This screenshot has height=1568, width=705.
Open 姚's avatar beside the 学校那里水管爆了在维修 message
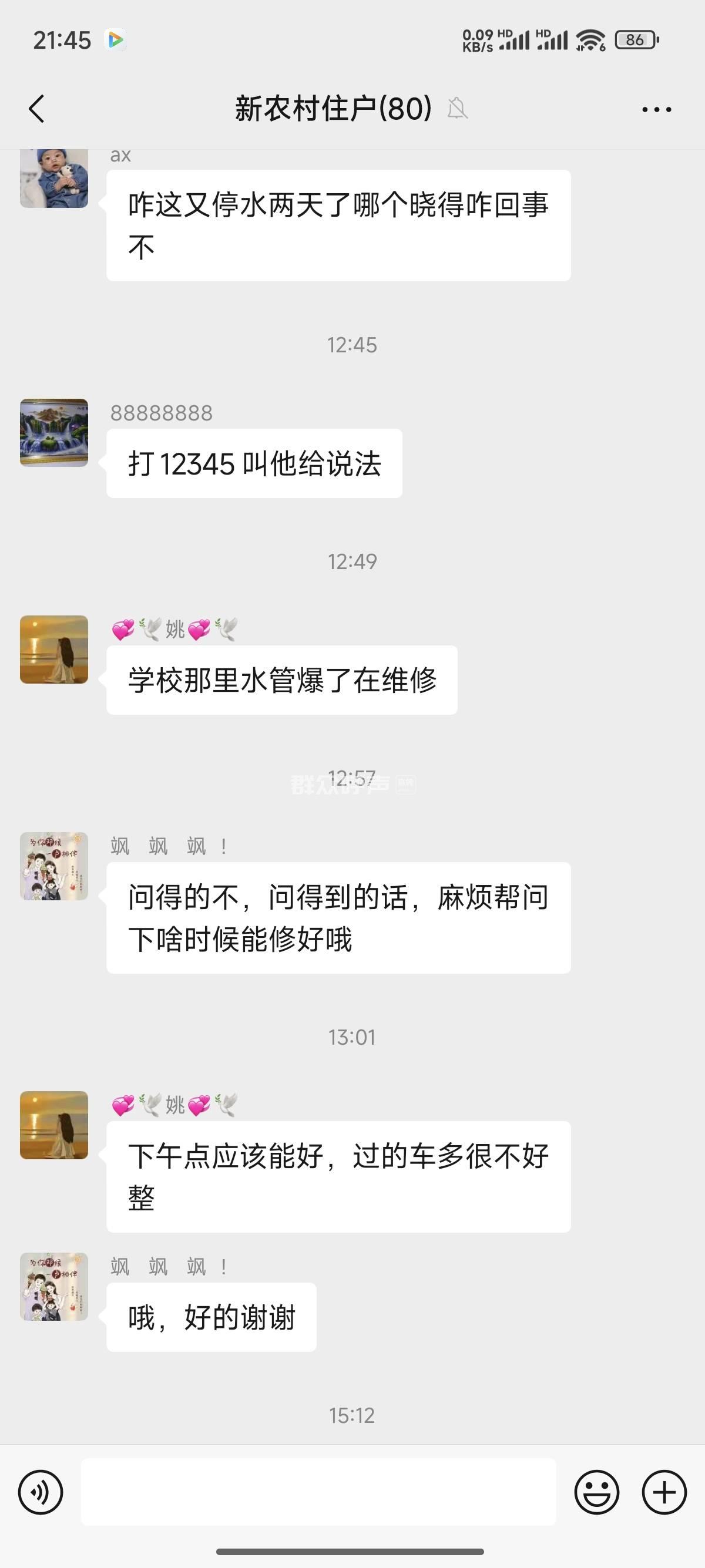coord(54,650)
